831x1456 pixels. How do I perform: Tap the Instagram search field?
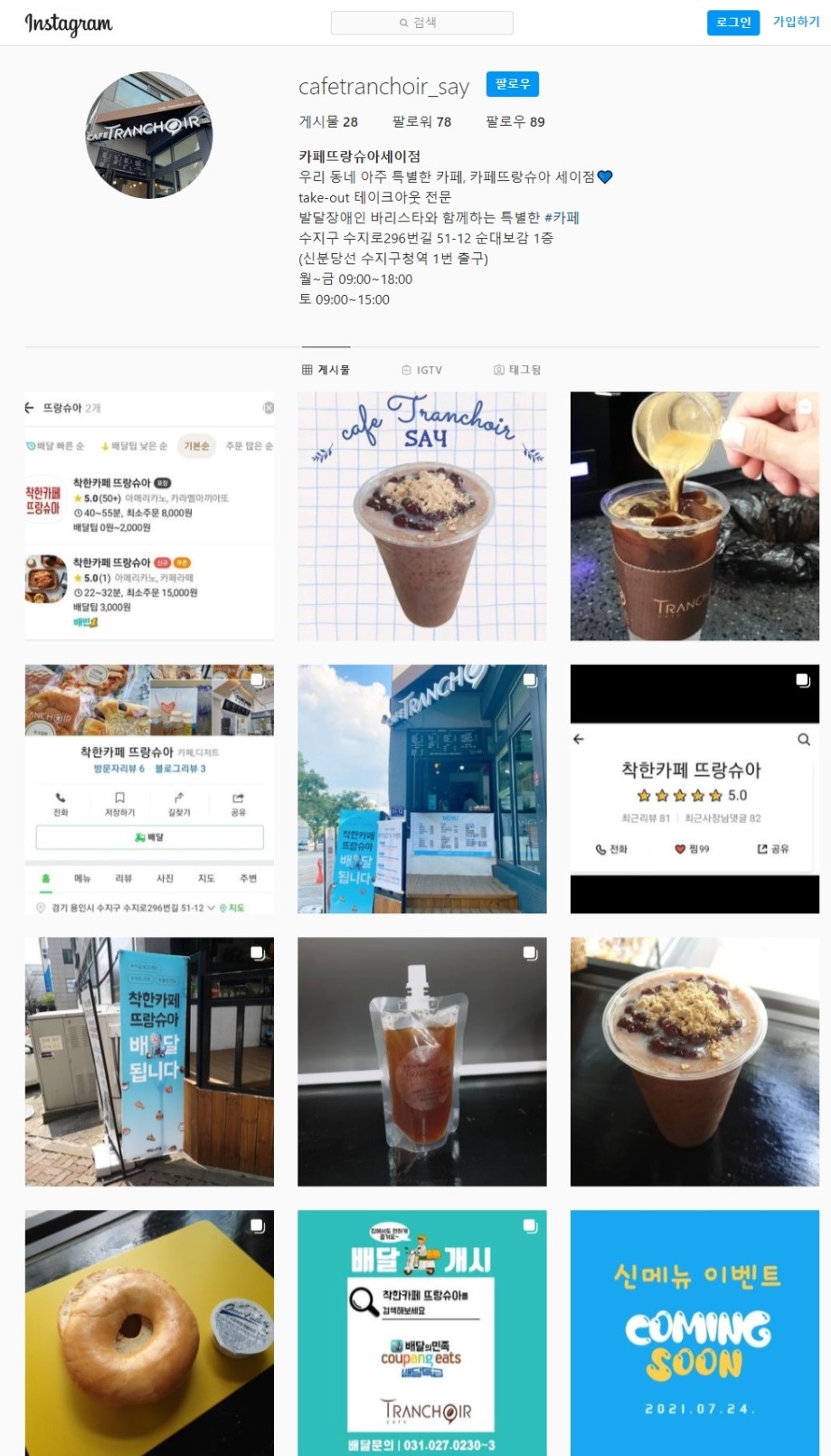click(x=421, y=23)
